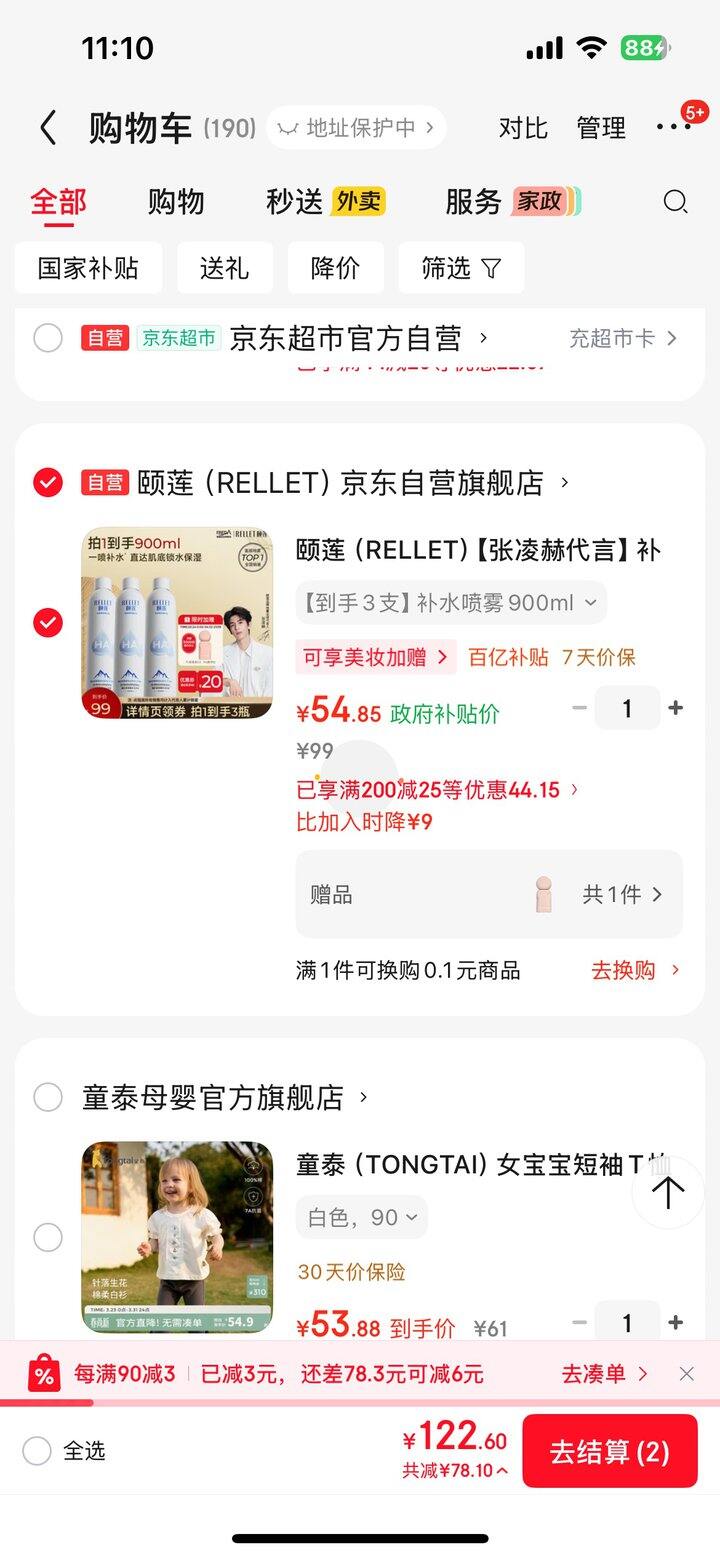Viewport: 720px width, 1558px height.
Task: Switch to the 购物 tab
Action: (x=176, y=202)
